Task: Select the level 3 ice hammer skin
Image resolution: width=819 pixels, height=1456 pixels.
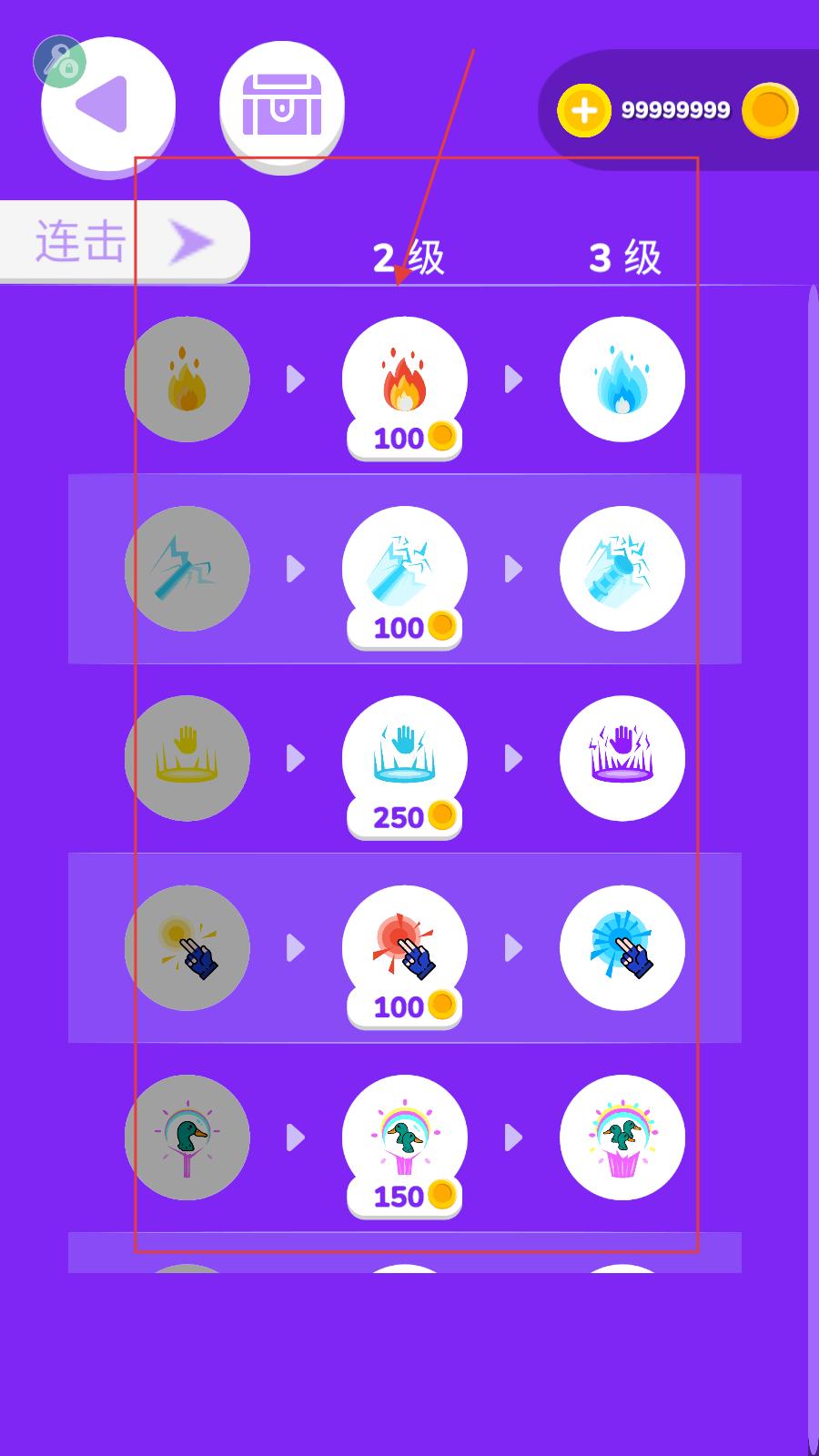Action: (x=622, y=569)
